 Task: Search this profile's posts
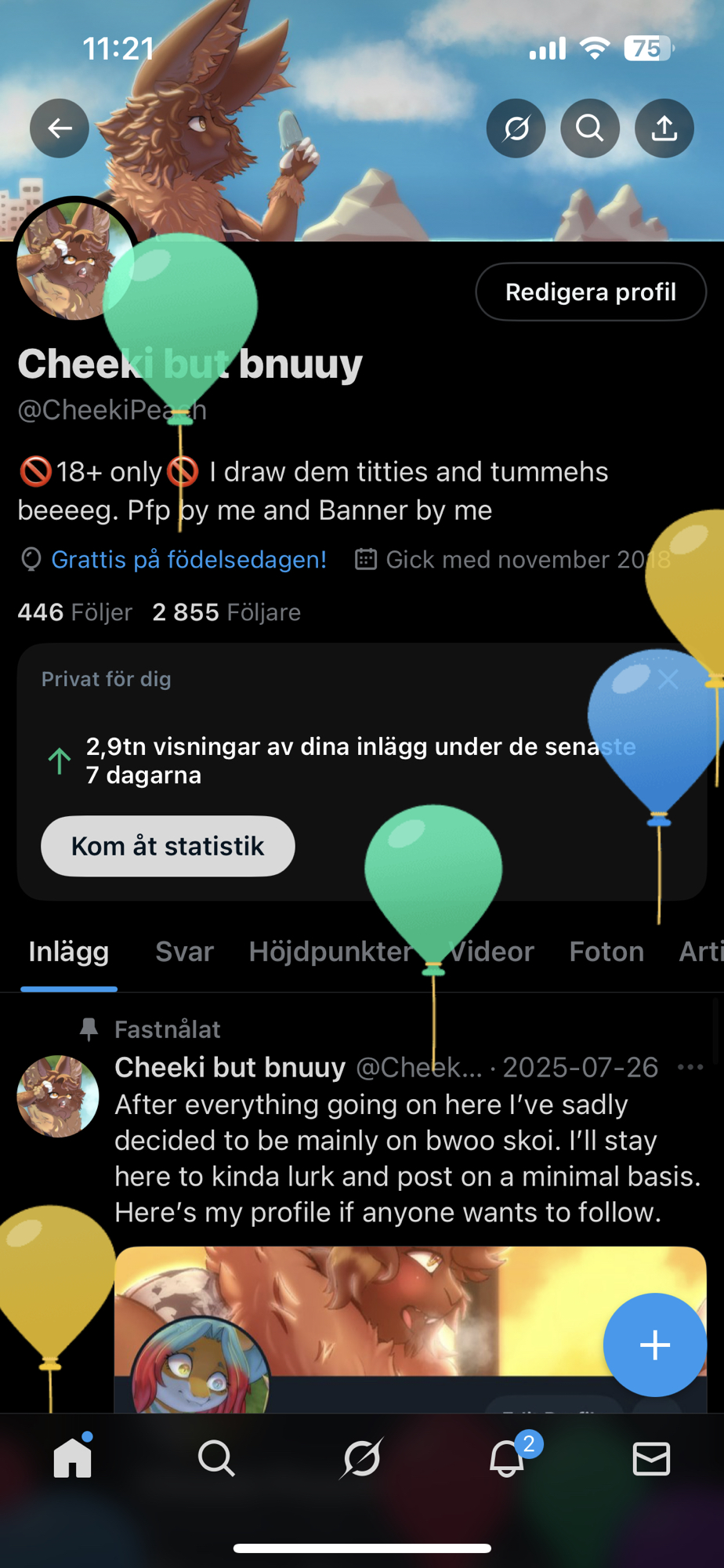590,128
